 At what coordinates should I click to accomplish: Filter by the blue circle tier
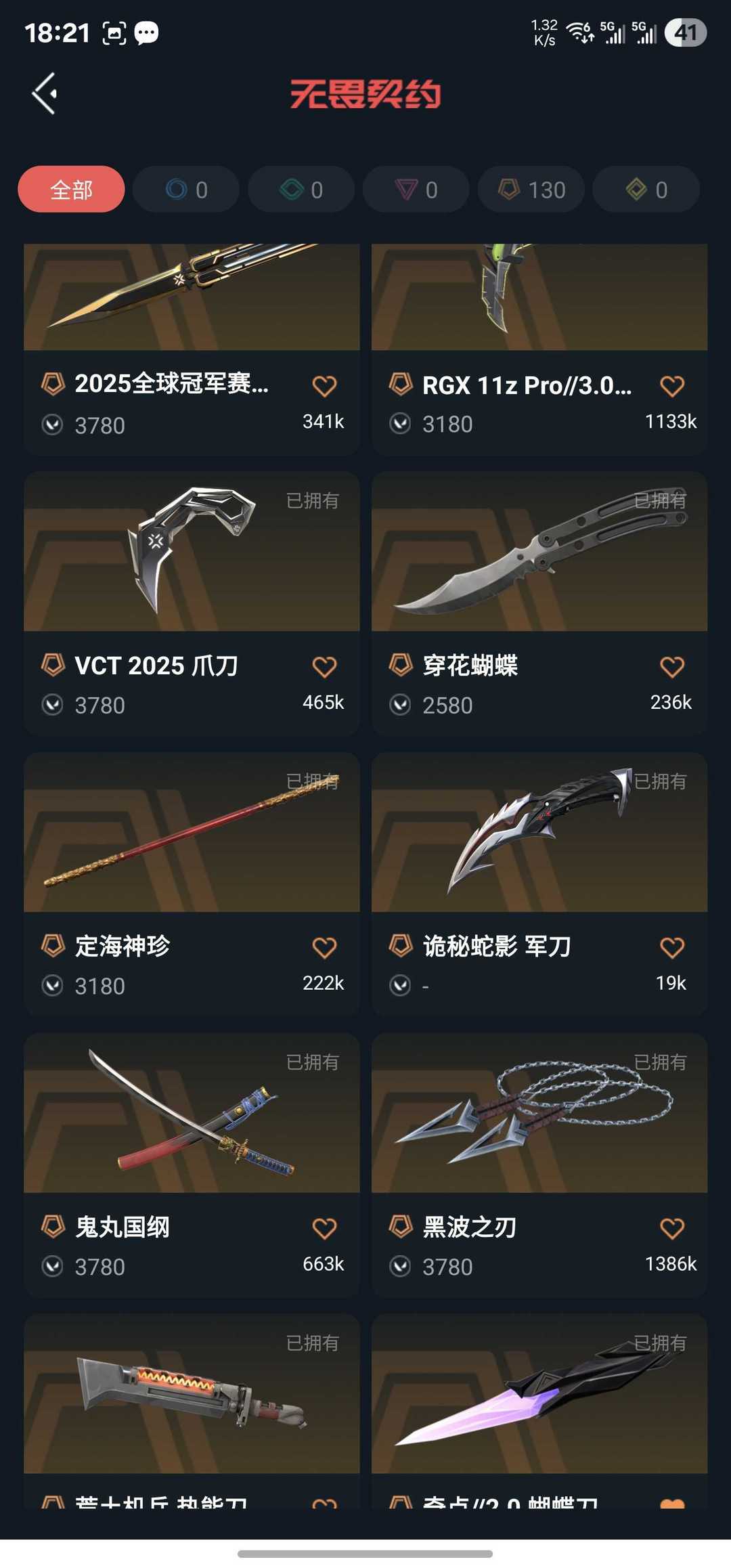186,190
